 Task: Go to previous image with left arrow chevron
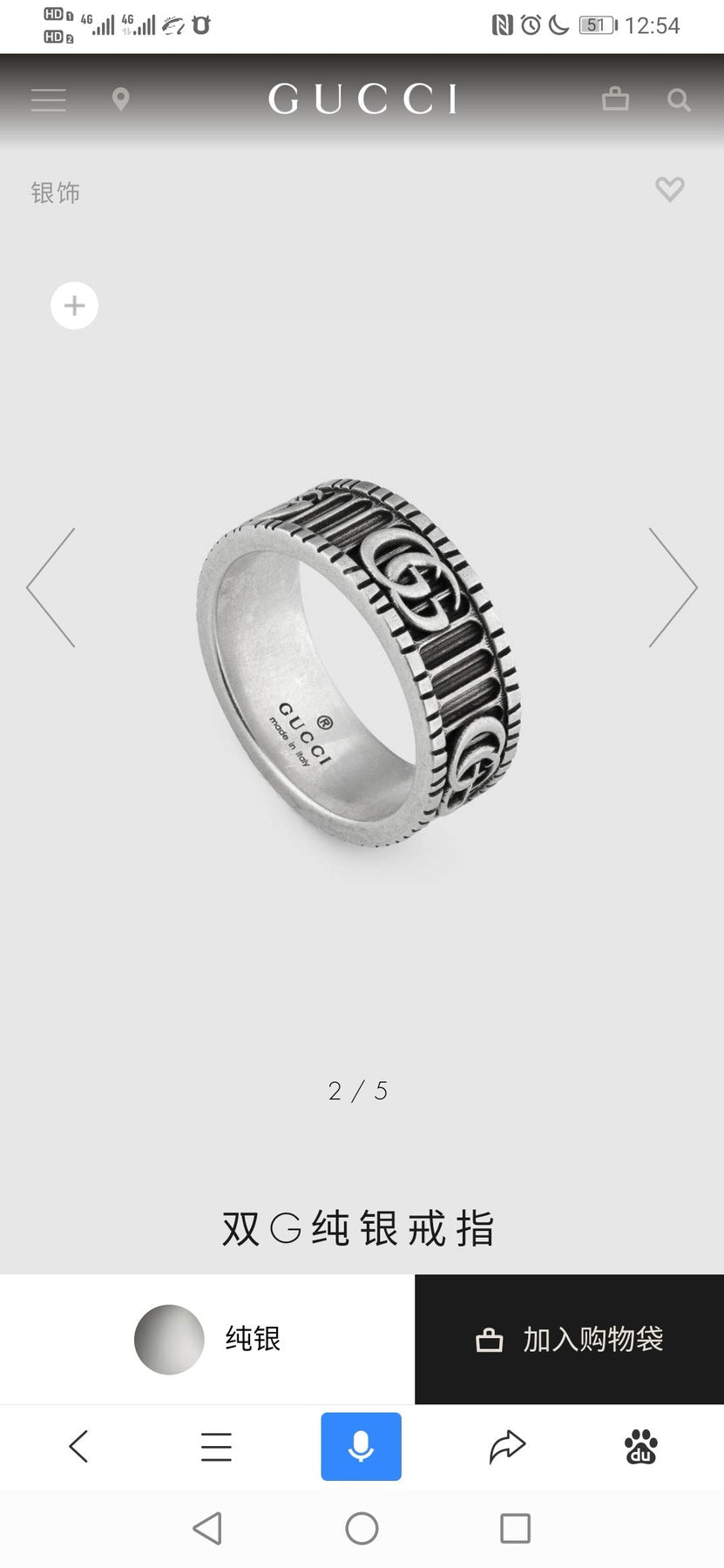coord(52,586)
